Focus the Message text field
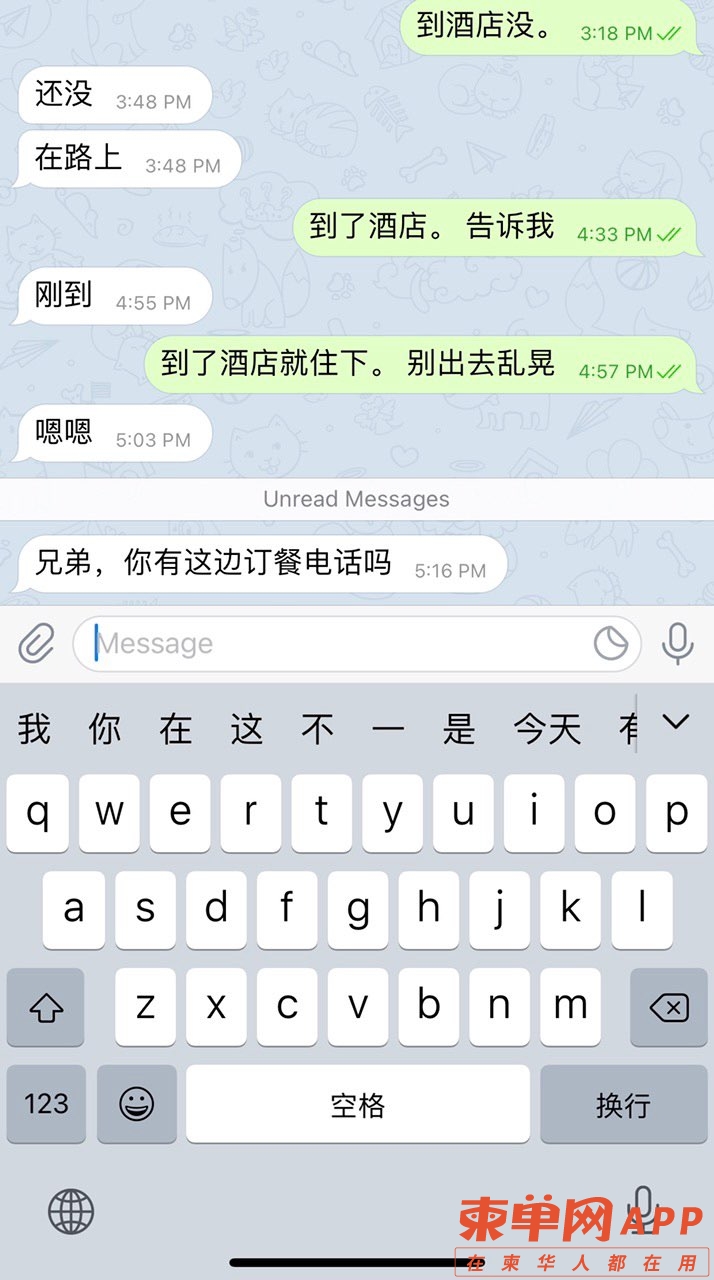Screen dimensions: 714x1280 [340, 643]
